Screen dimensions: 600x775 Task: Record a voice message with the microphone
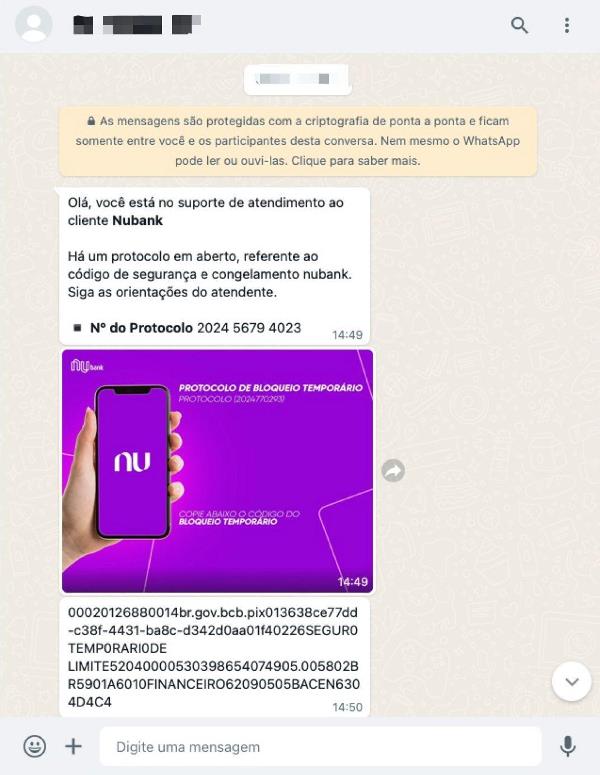567,746
